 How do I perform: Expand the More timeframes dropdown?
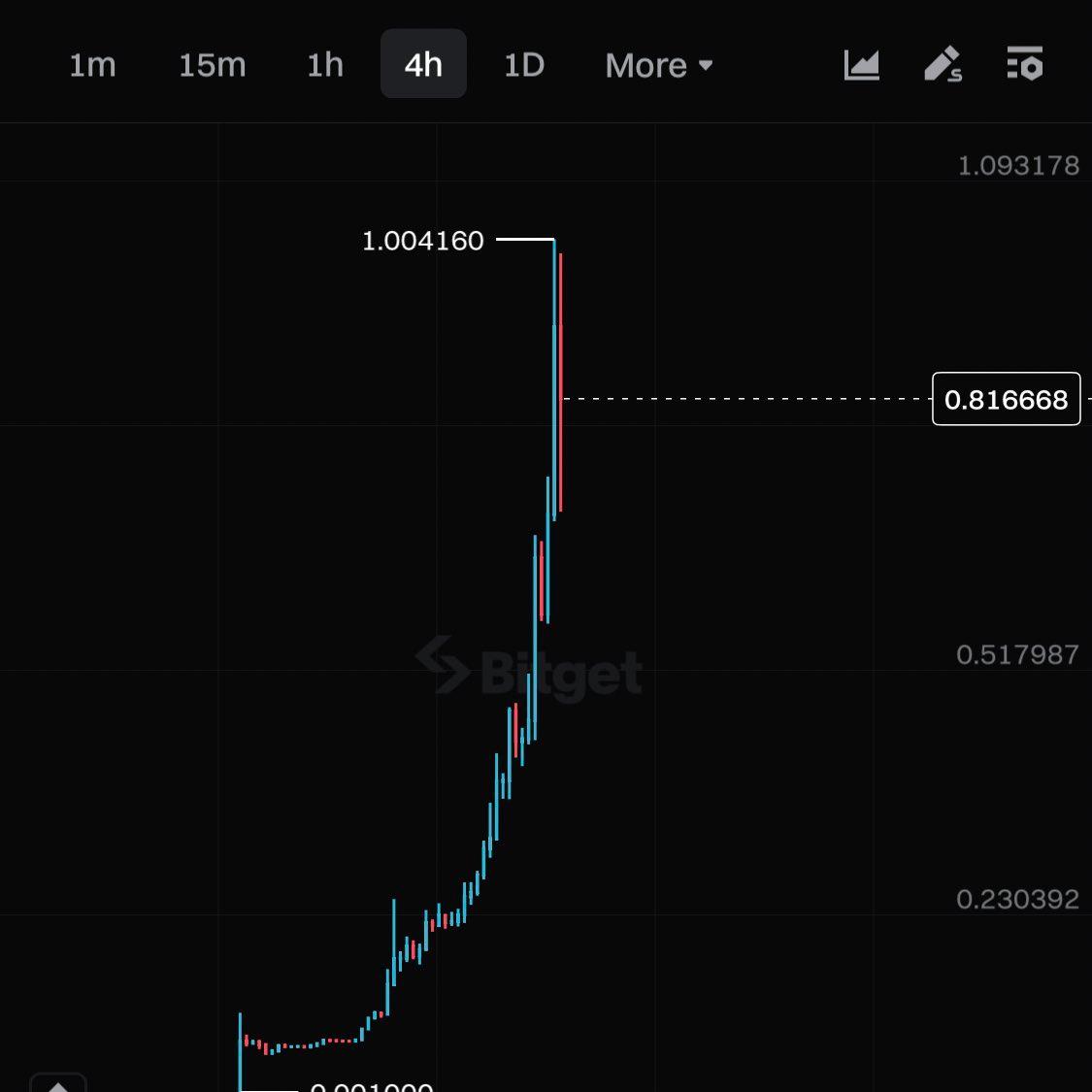pos(658,65)
